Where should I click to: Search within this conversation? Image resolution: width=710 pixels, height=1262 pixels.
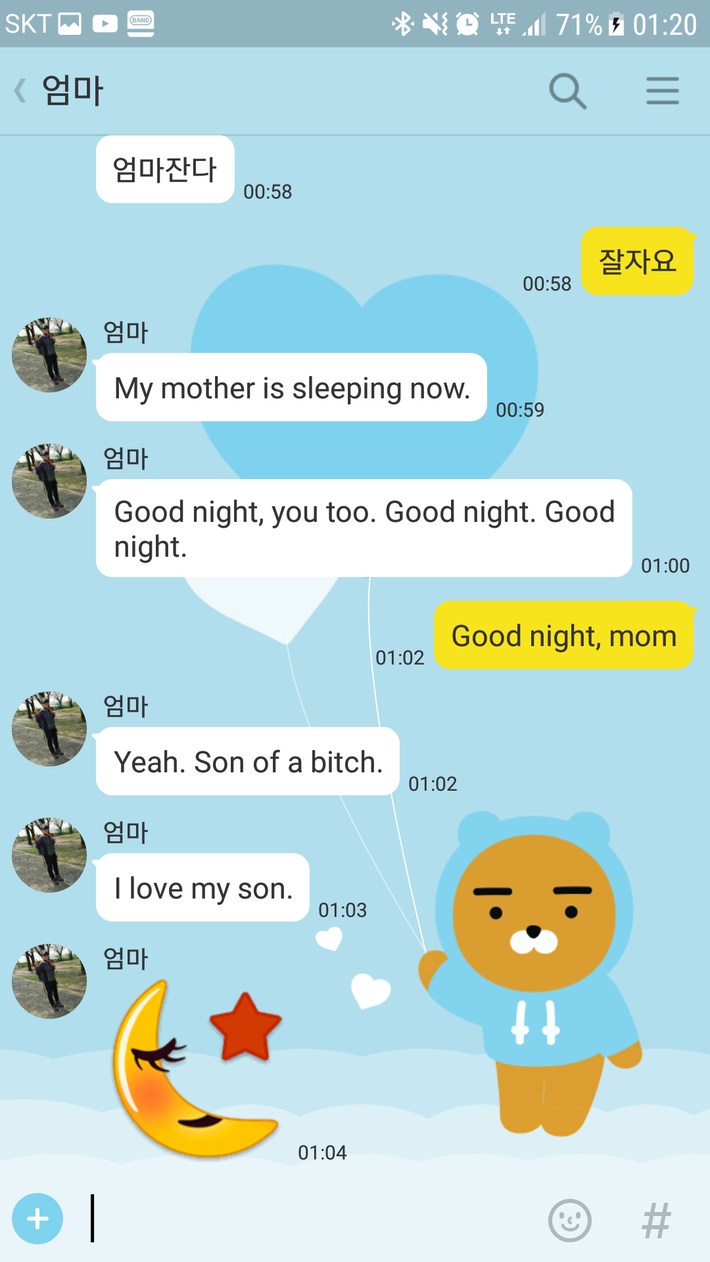[x=567, y=91]
